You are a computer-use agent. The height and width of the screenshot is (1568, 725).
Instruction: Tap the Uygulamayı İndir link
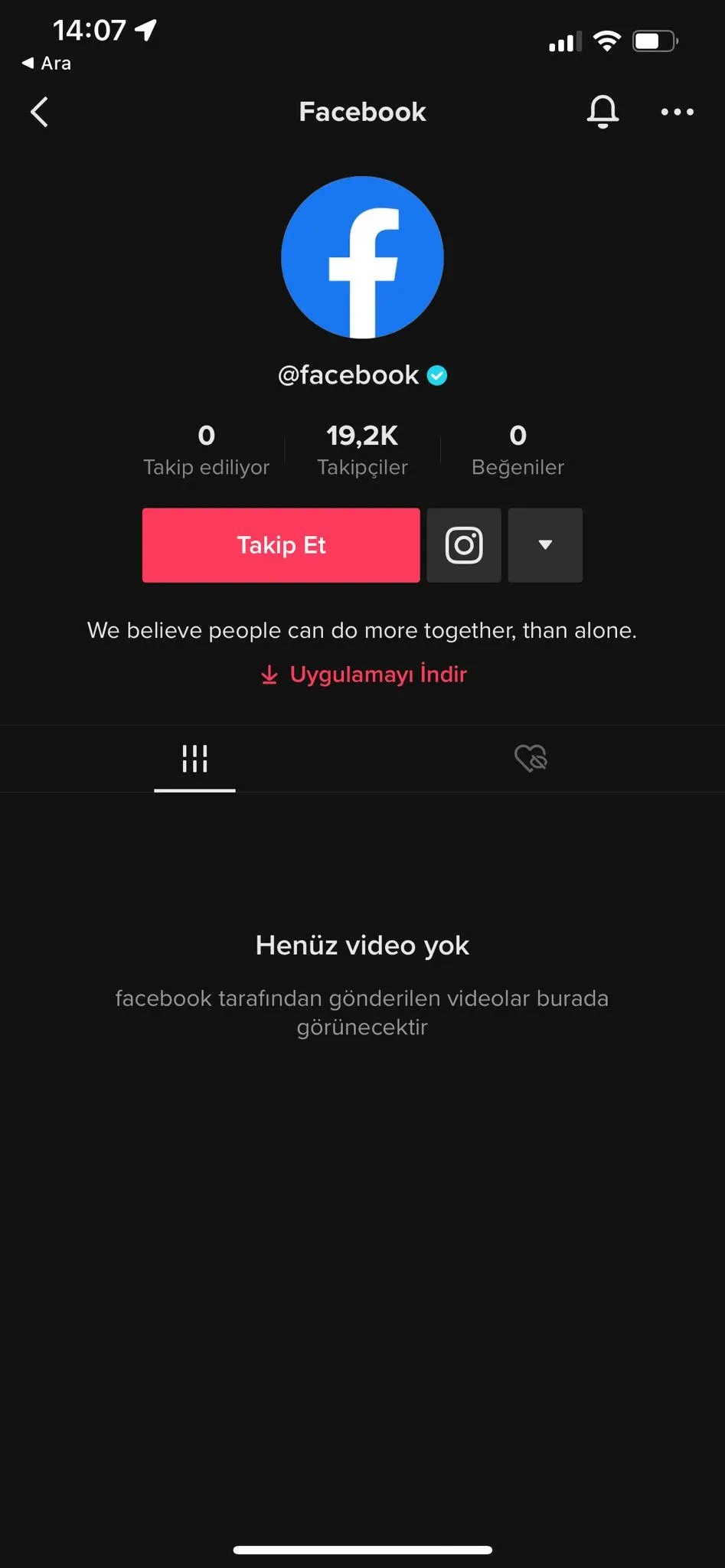(378, 675)
